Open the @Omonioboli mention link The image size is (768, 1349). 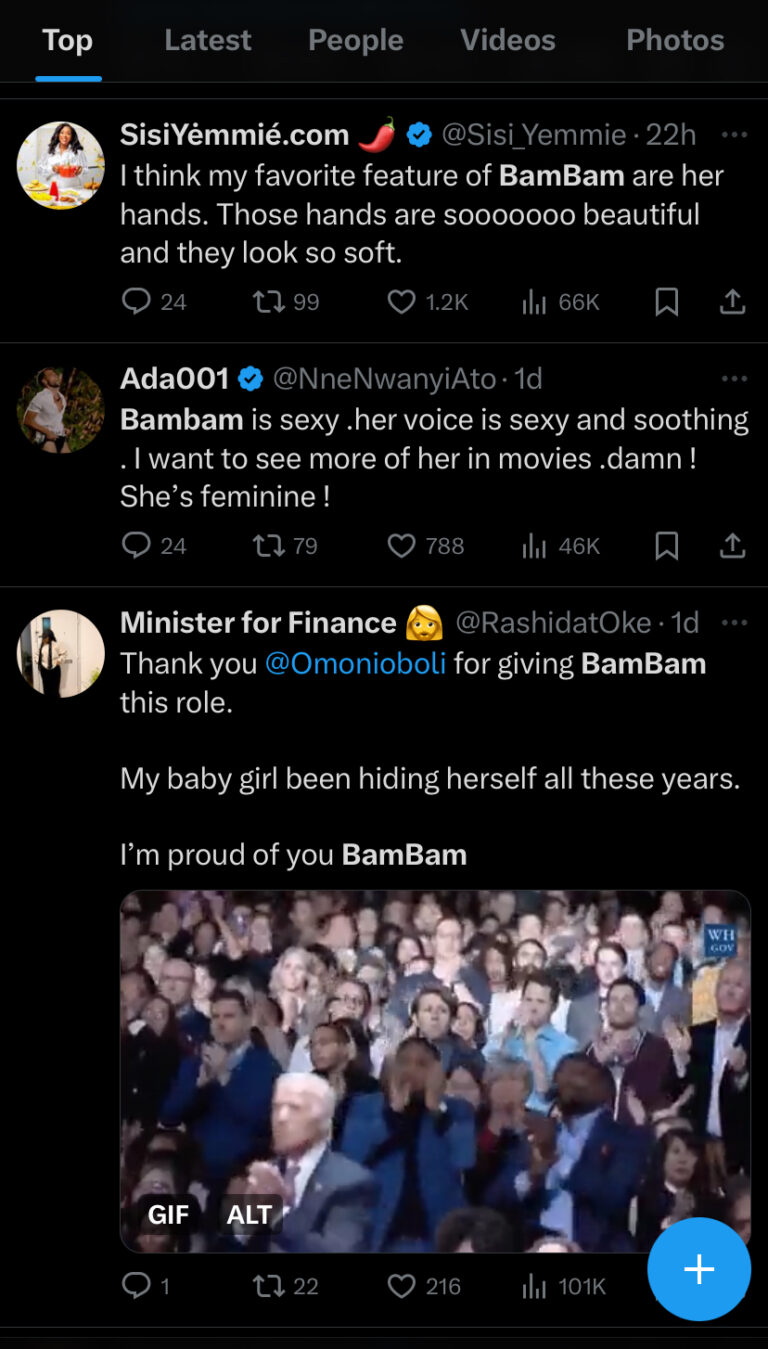[x=355, y=664]
